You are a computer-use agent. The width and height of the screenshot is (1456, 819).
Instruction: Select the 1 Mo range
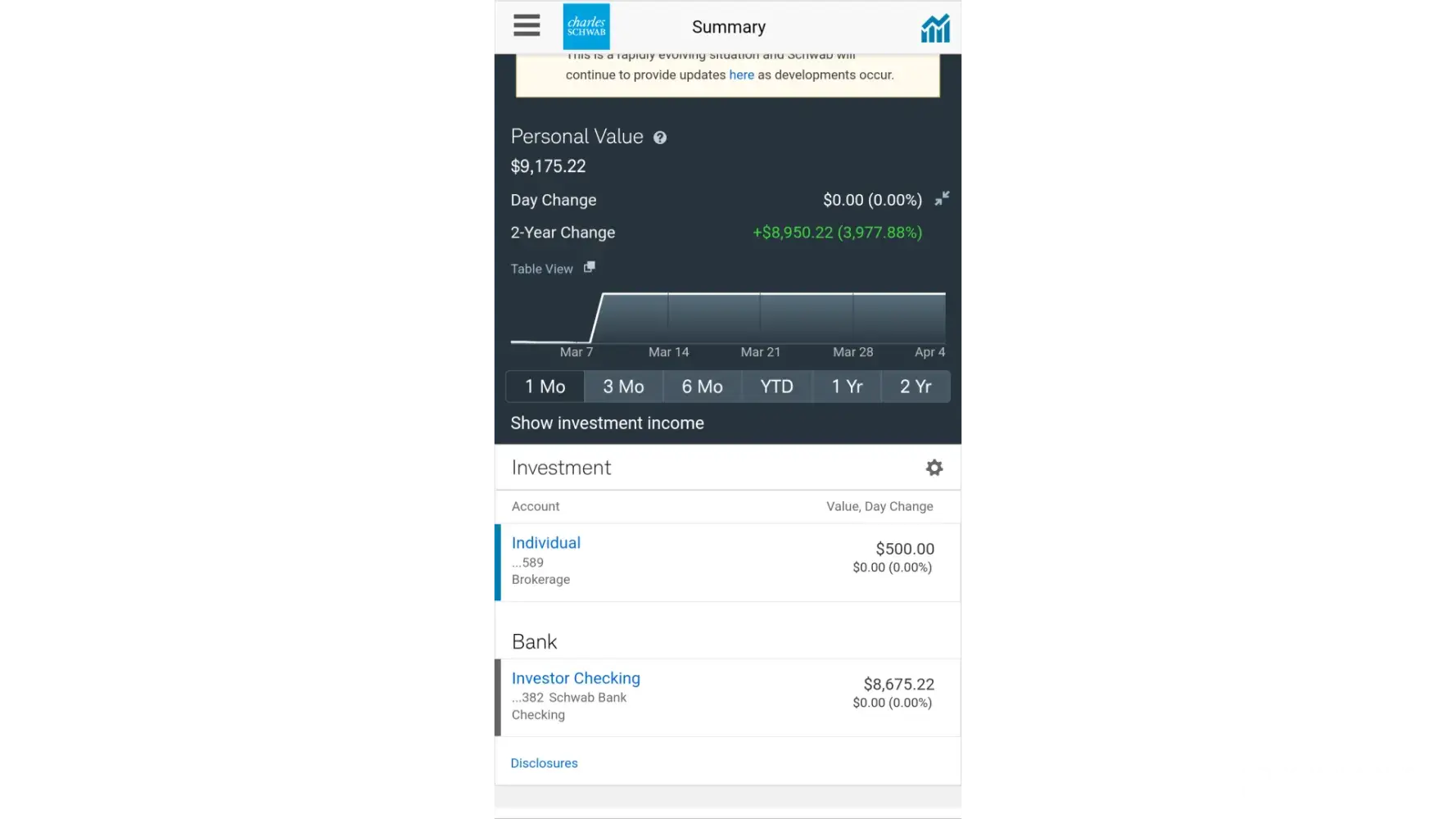coord(545,387)
